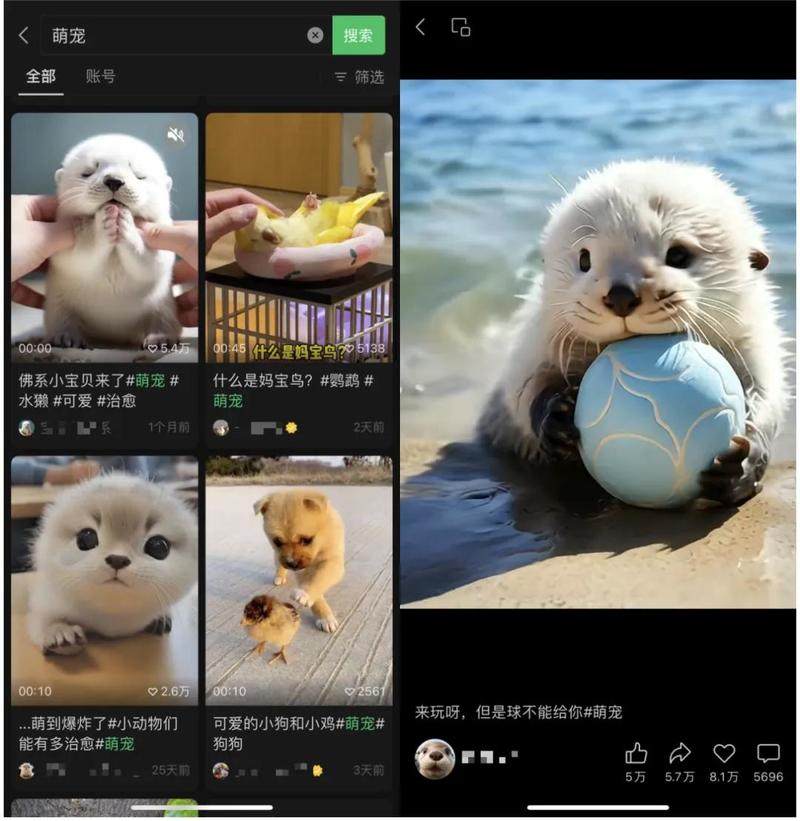Open the author's avatar under 来玩呀 caption
Viewport: 800px width, 821px height.
tap(435, 759)
